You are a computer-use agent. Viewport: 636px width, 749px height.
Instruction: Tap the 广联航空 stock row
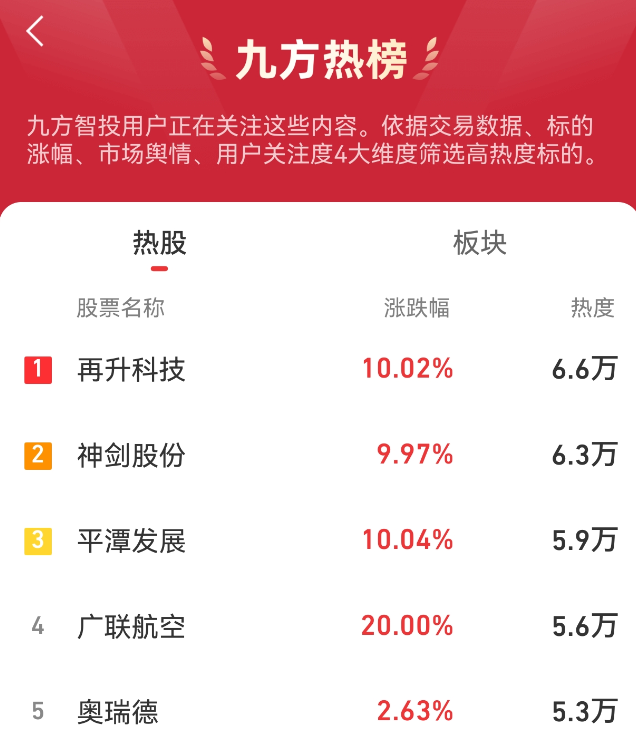(131, 628)
